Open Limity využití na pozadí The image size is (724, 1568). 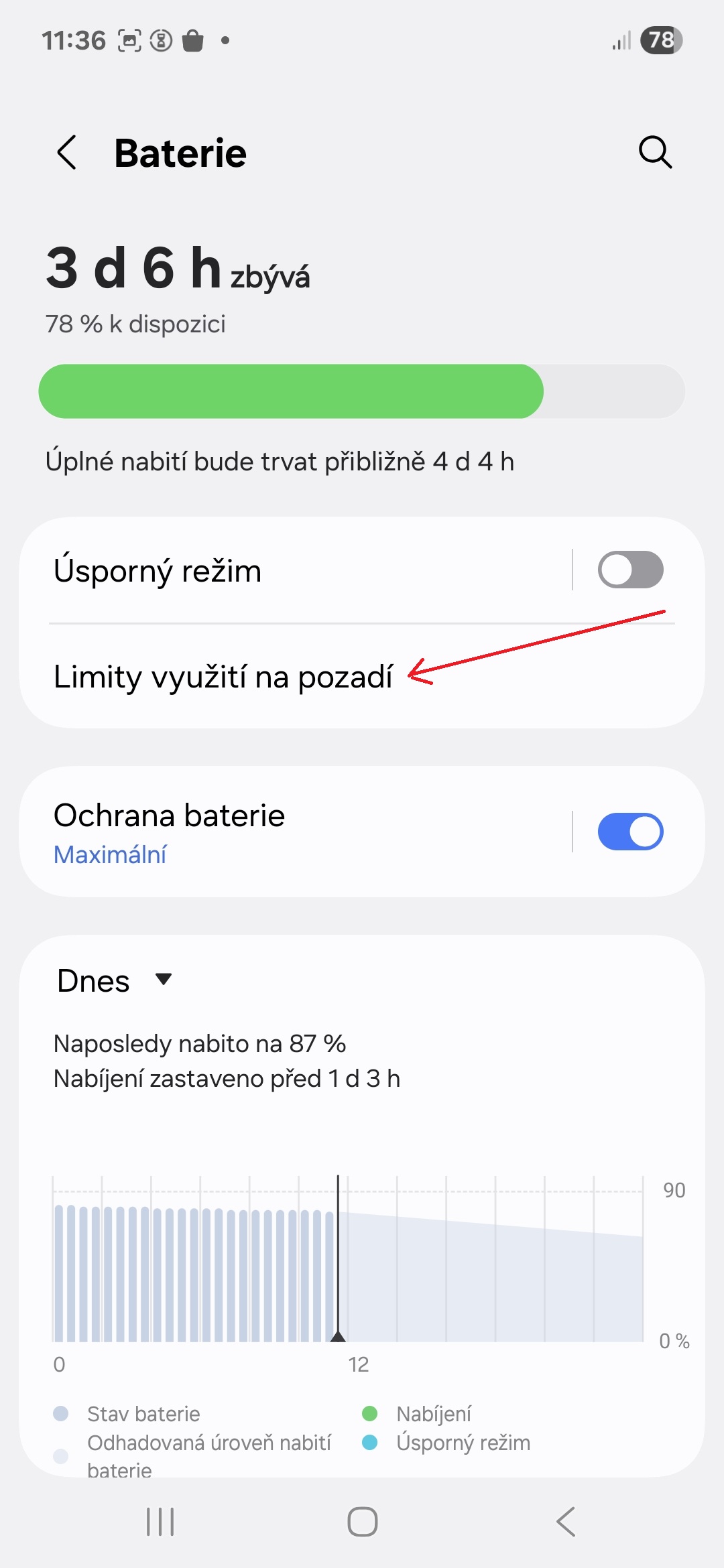[x=362, y=677]
